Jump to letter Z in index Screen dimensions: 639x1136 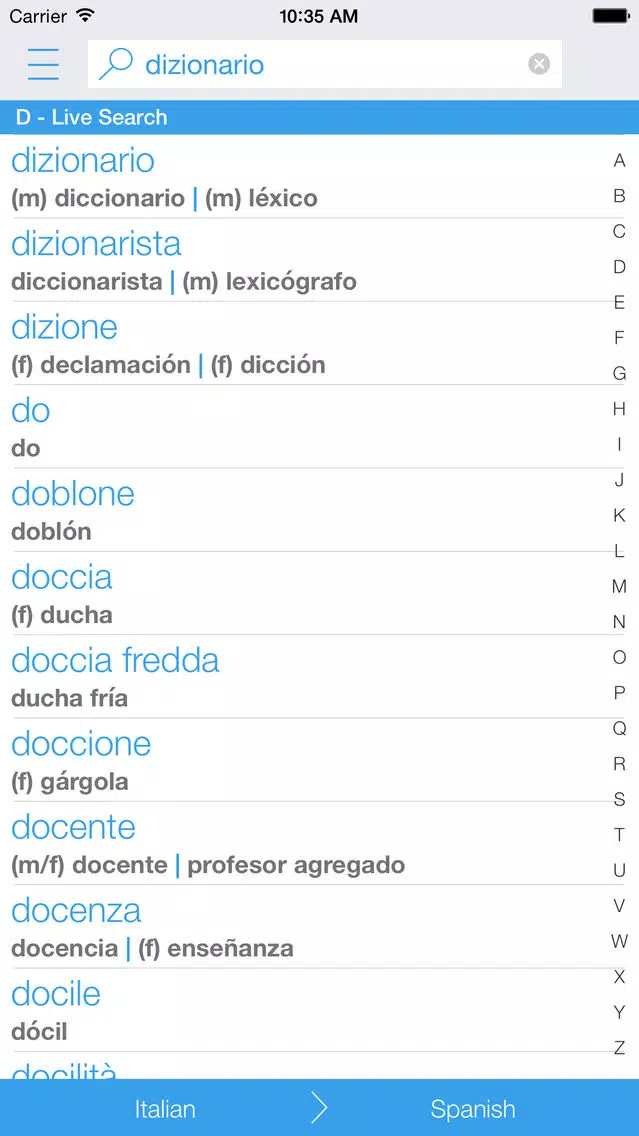click(x=619, y=1048)
